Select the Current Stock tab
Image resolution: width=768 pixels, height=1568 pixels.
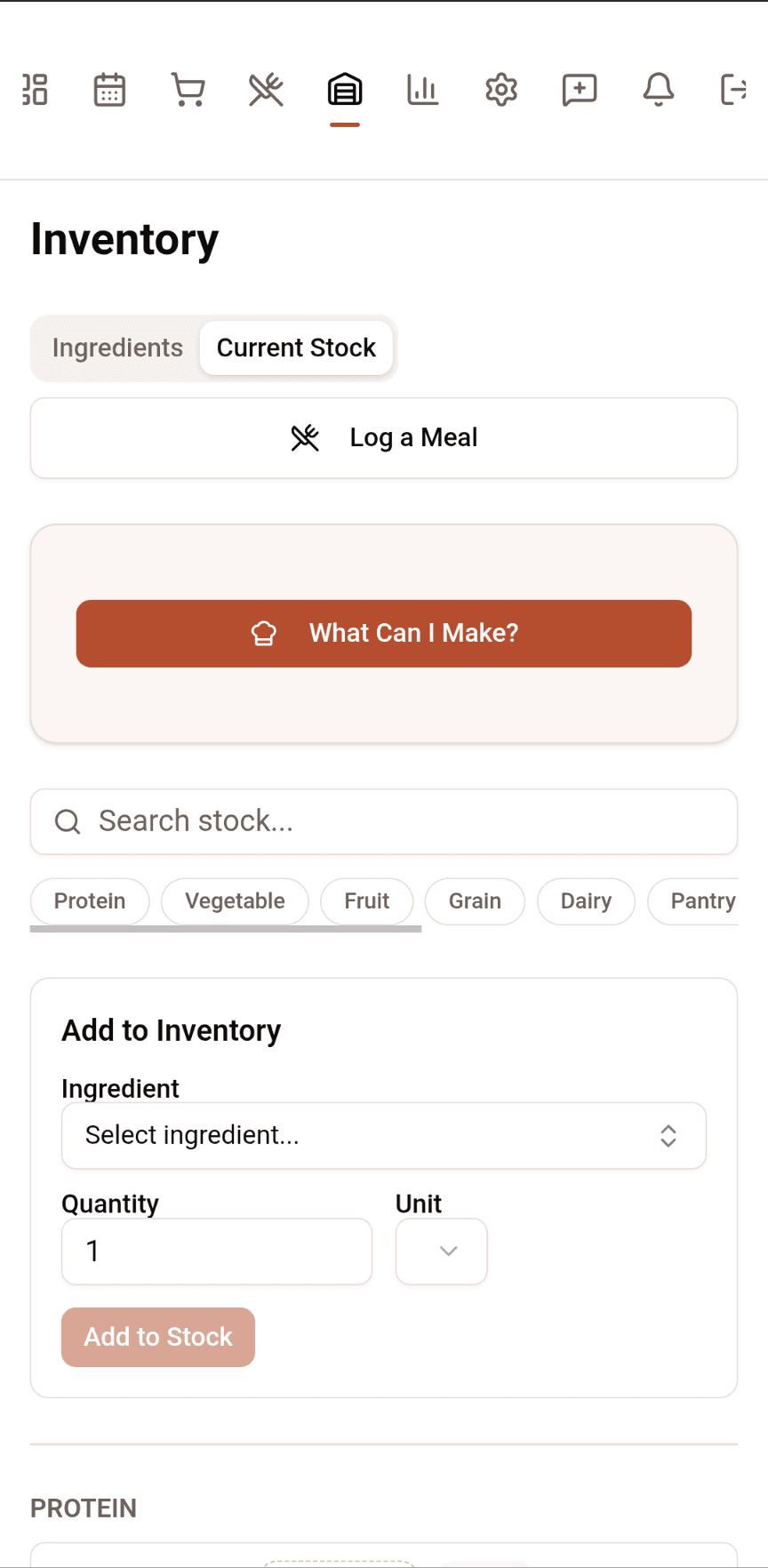[296, 348]
